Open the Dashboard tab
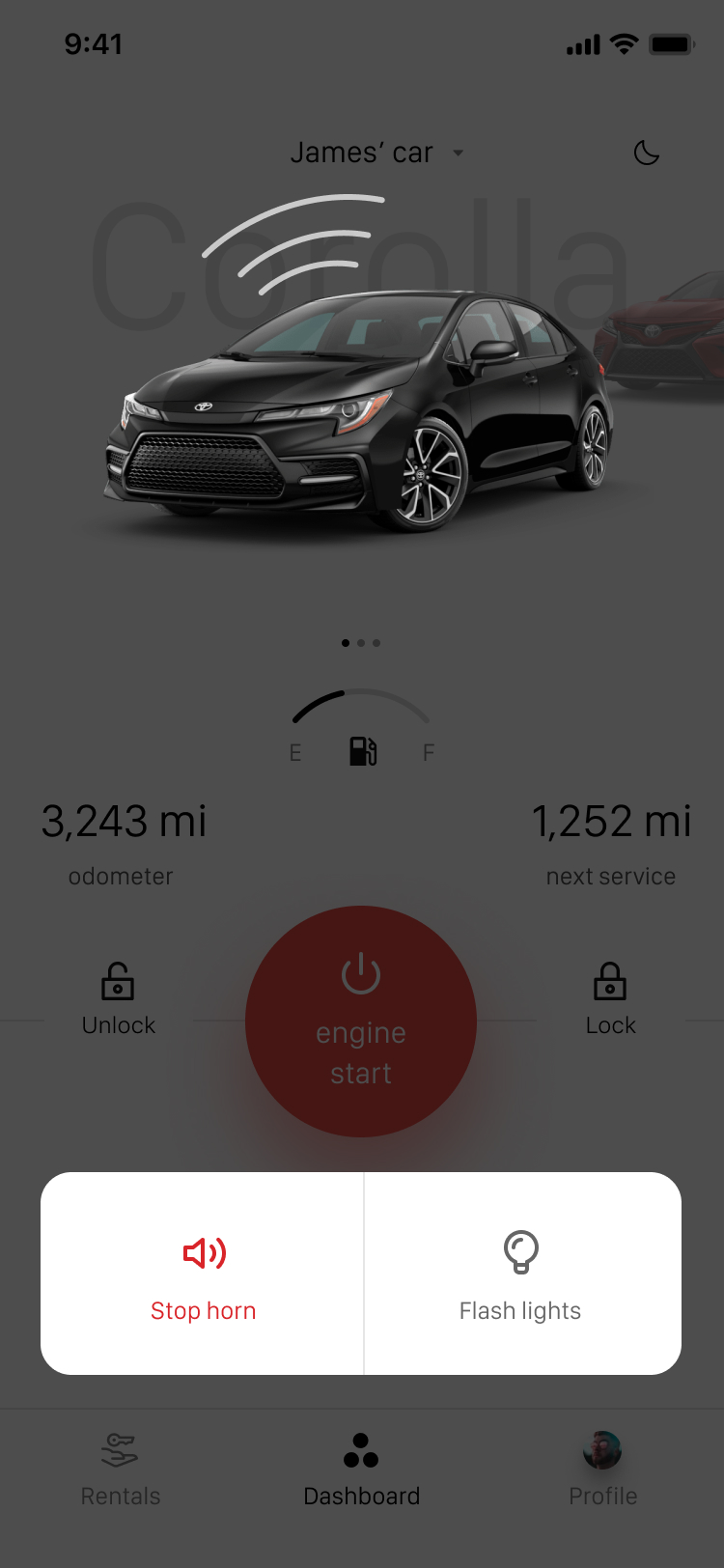This screenshot has width=724, height=1568. click(x=361, y=1470)
